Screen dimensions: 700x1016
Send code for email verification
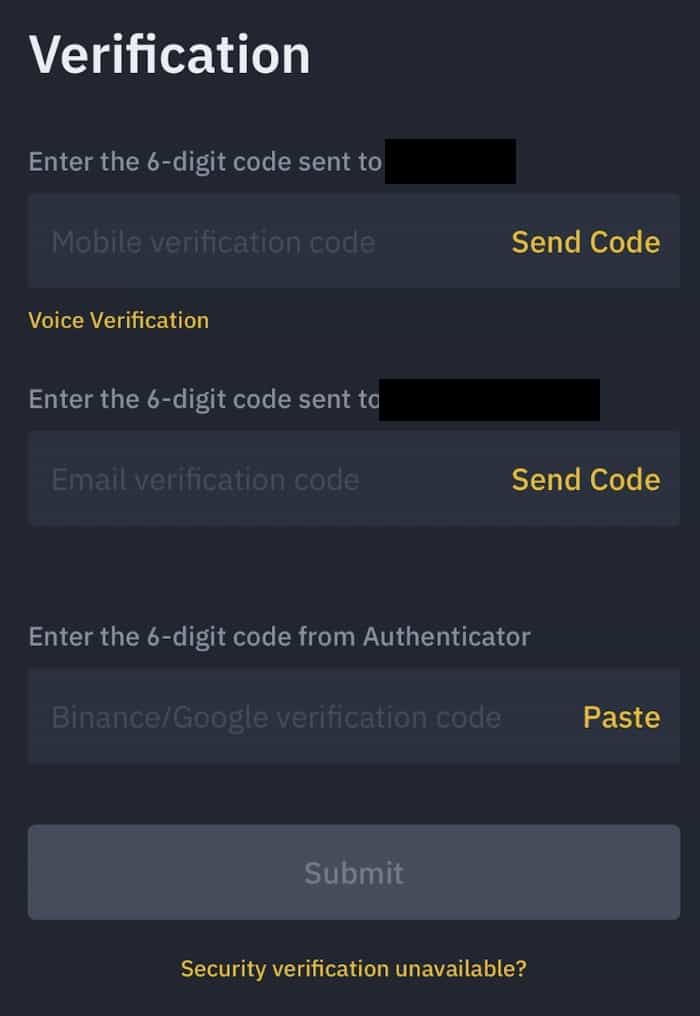point(585,479)
